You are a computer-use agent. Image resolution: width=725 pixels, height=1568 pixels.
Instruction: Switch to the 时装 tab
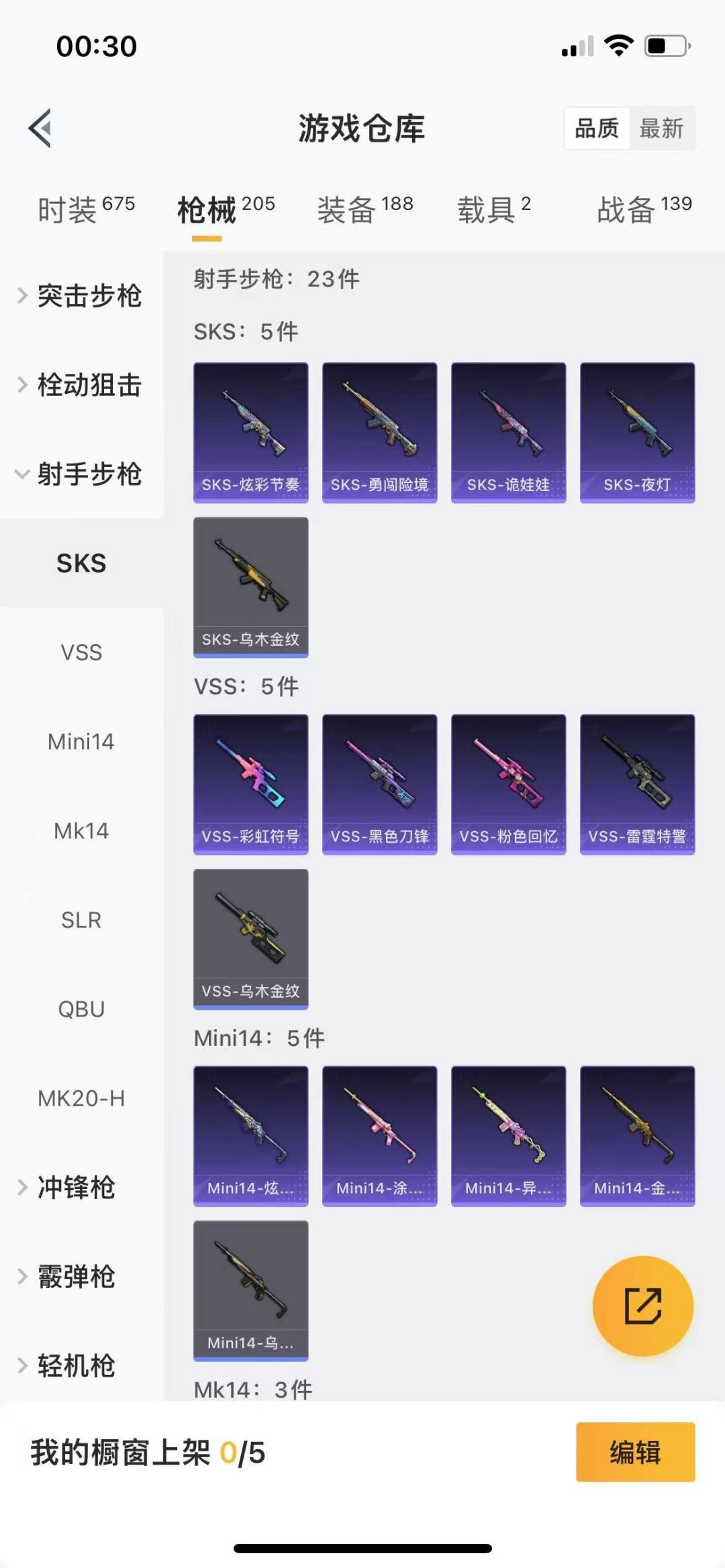[x=87, y=210]
